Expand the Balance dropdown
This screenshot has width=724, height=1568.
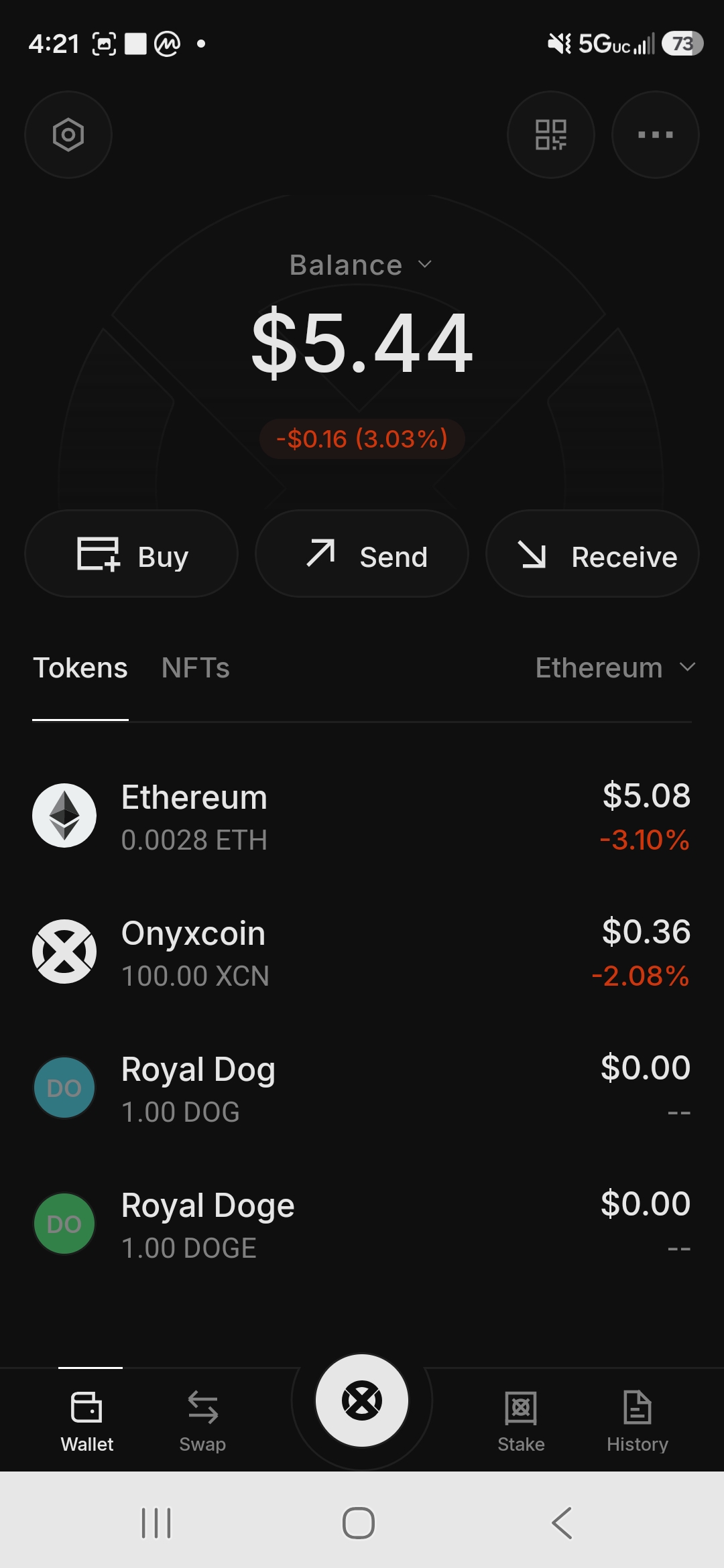[x=361, y=265]
